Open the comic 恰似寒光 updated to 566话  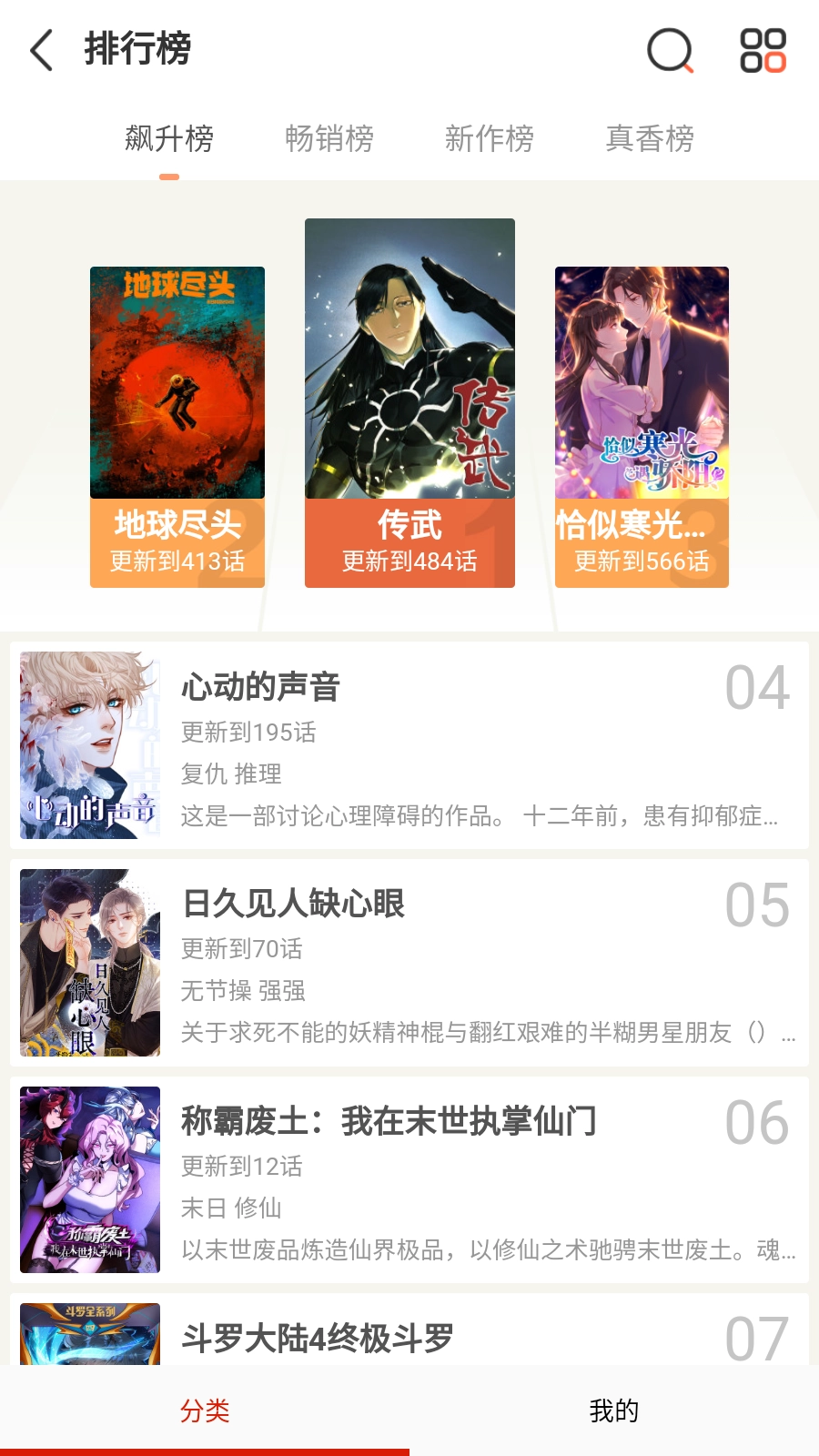point(642,427)
